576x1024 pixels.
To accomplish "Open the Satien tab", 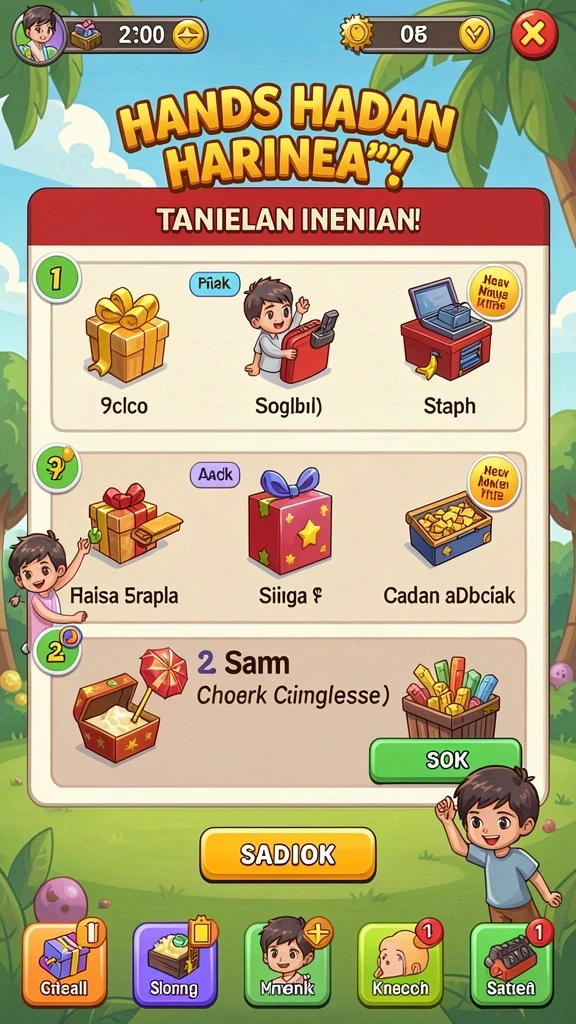I will 511,963.
